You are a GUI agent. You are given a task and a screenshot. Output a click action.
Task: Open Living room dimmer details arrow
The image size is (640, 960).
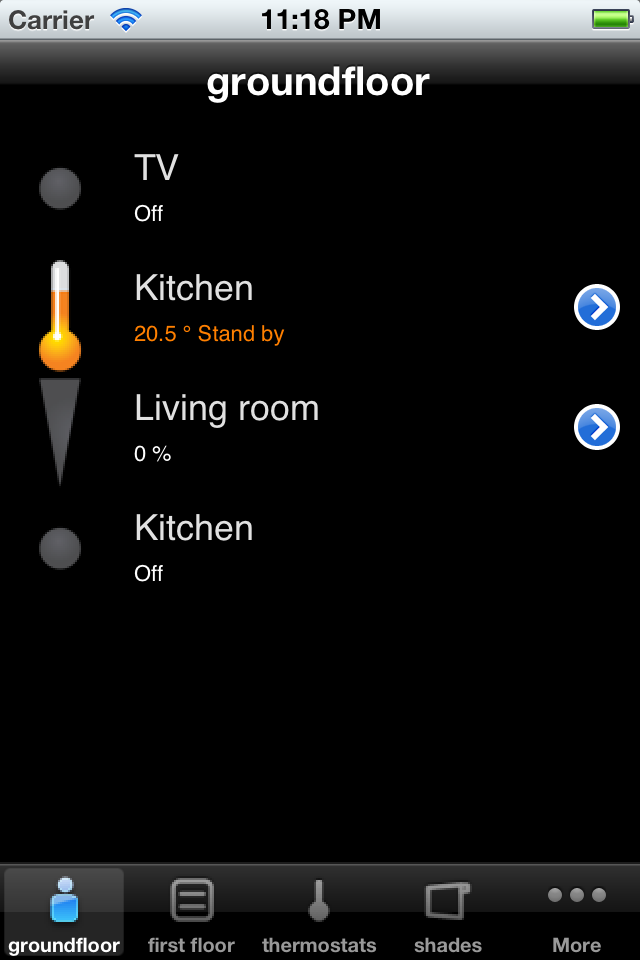click(x=597, y=428)
